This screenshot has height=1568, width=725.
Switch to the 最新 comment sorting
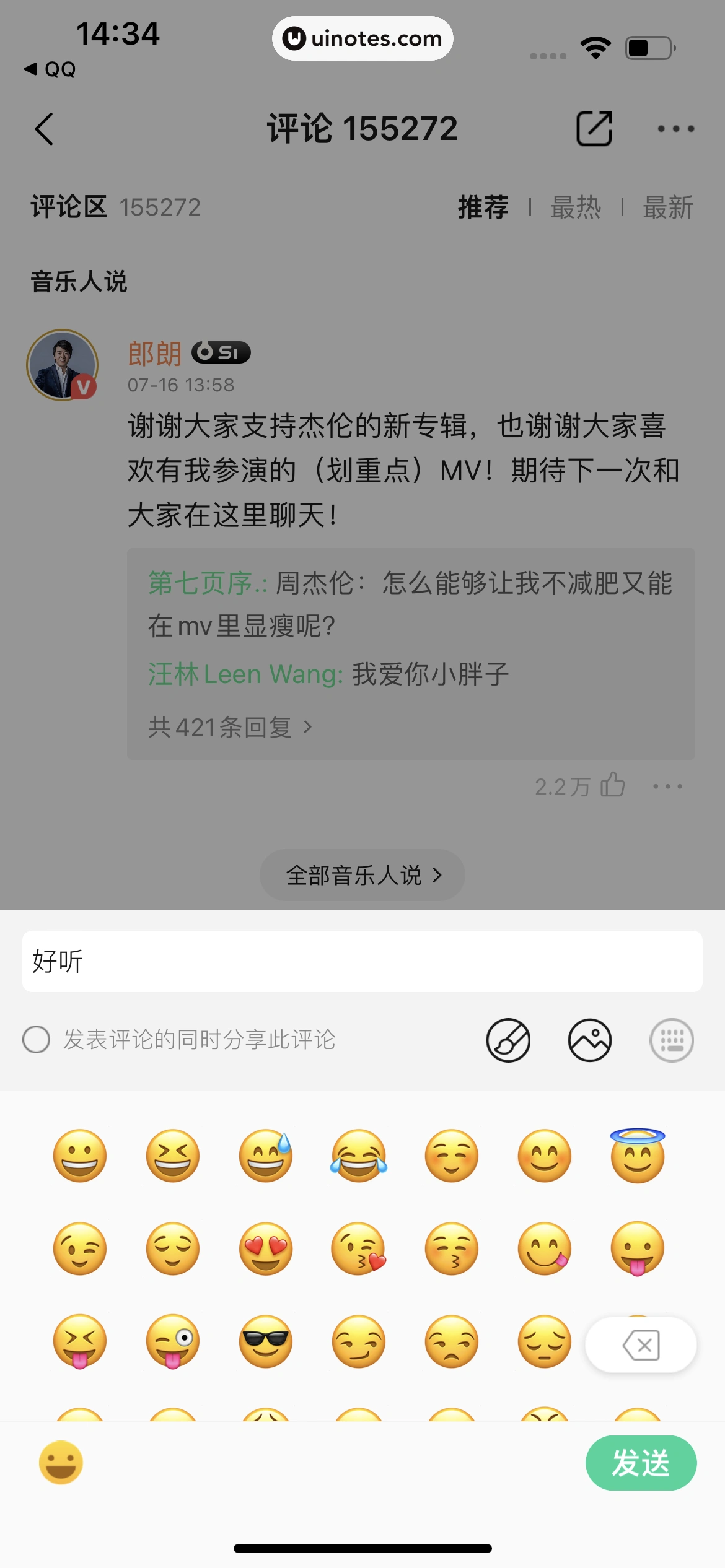pyautogui.click(x=667, y=207)
